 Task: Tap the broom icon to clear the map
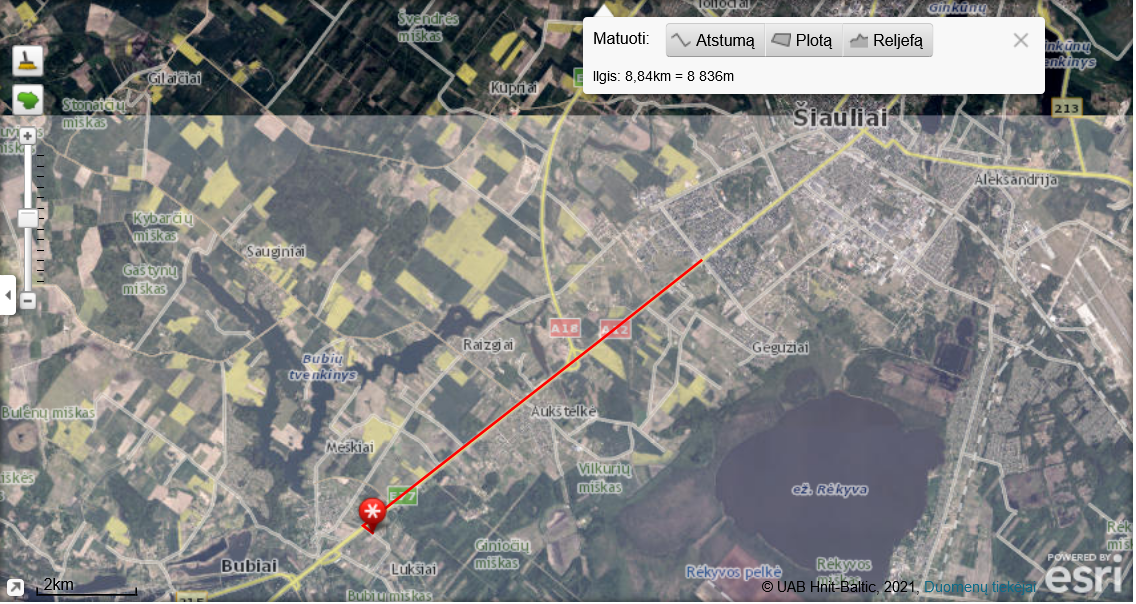pyautogui.click(x=28, y=60)
